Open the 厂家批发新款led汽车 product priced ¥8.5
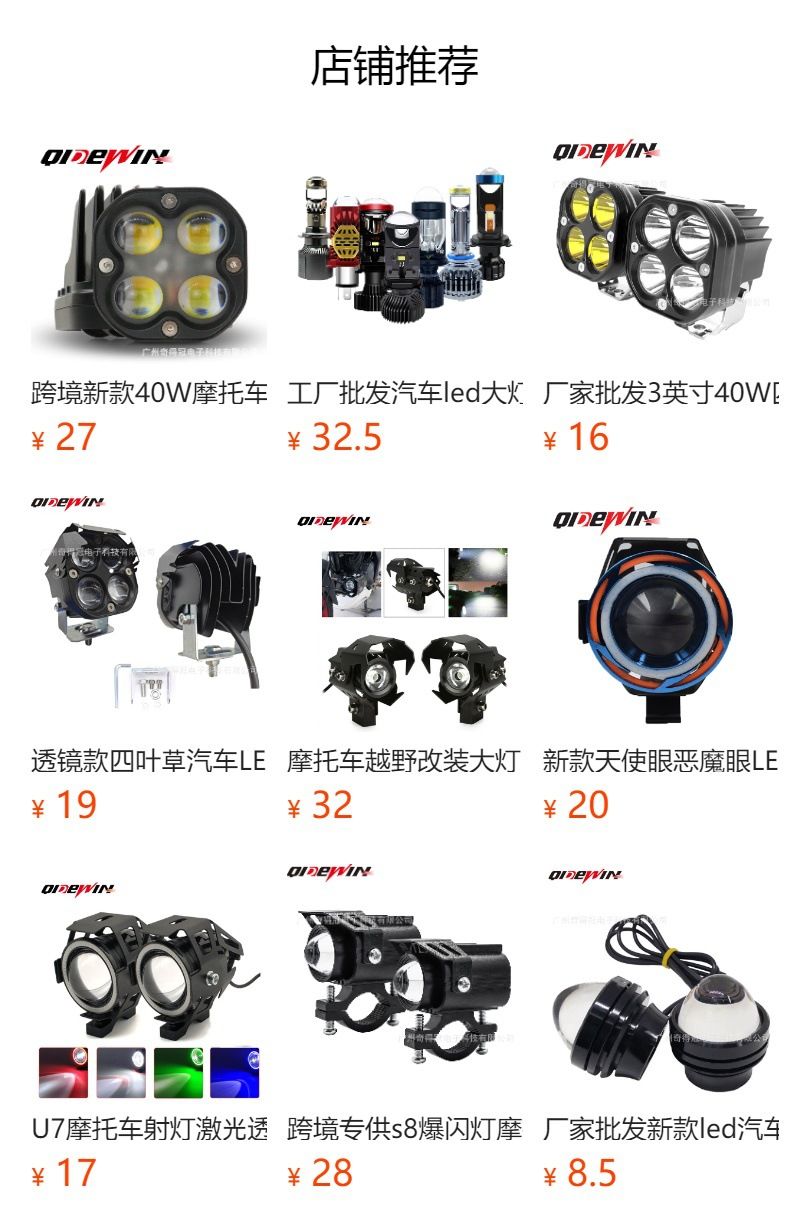The height and width of the screenshot is (1232, 790). click(x=661, y=1030)
